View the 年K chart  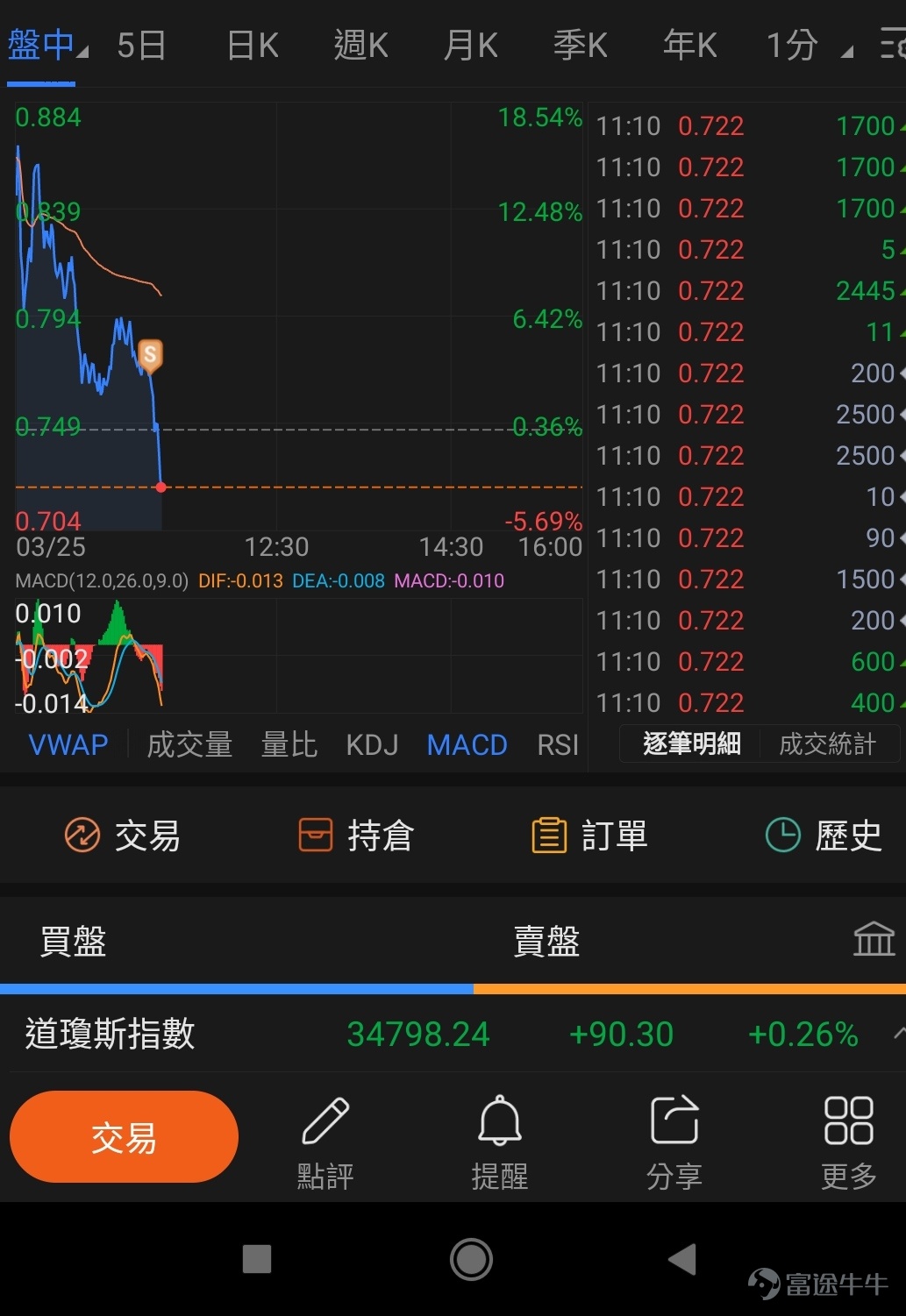(x=689, y=45)
